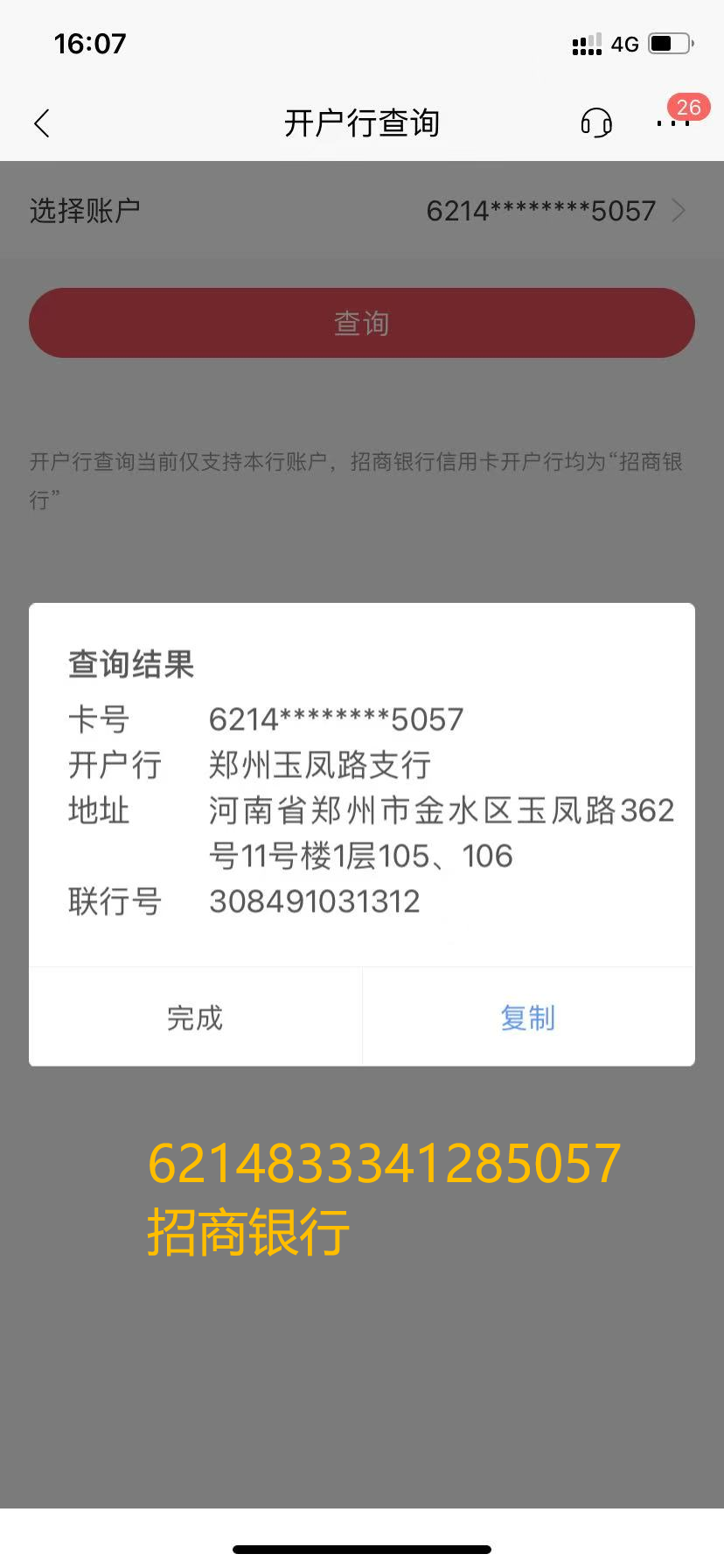724x1568 pixels.
Task: Go back using the top-left arrow
Action: coord(42,123)
